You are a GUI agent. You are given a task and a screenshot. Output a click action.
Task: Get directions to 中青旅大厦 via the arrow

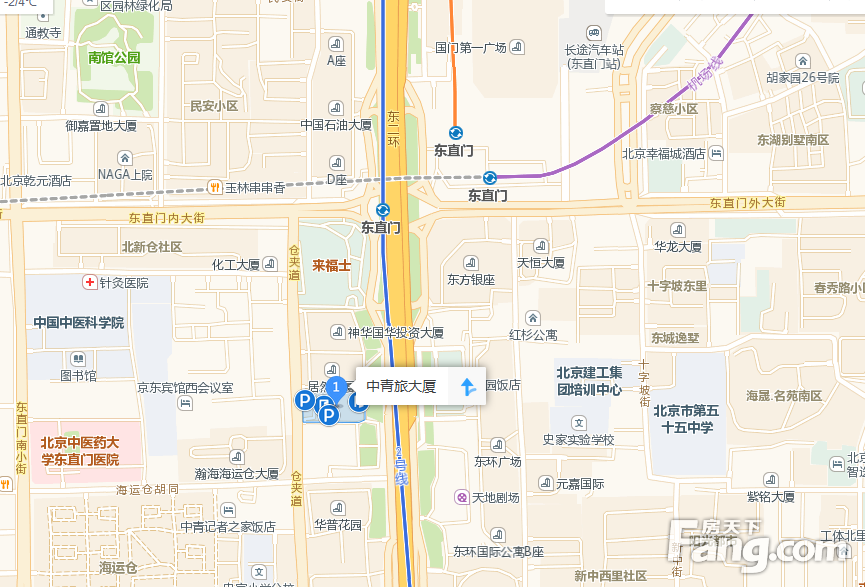coord(467,387)
